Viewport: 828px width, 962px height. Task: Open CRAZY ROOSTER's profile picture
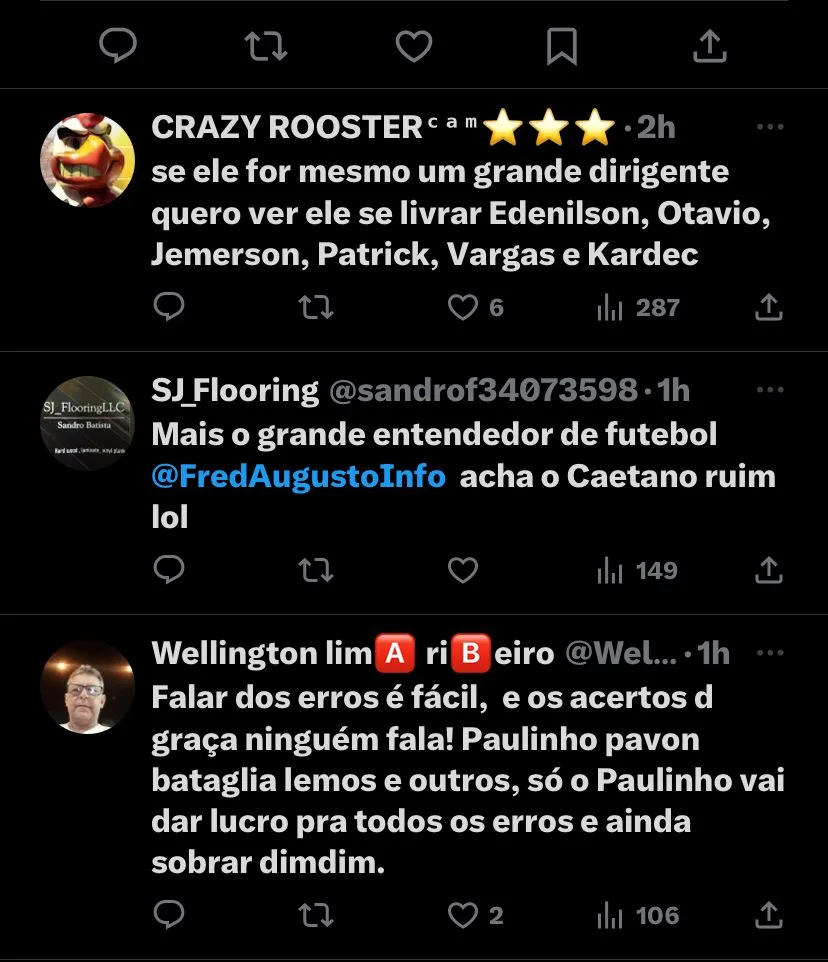[x=87, y=160]
